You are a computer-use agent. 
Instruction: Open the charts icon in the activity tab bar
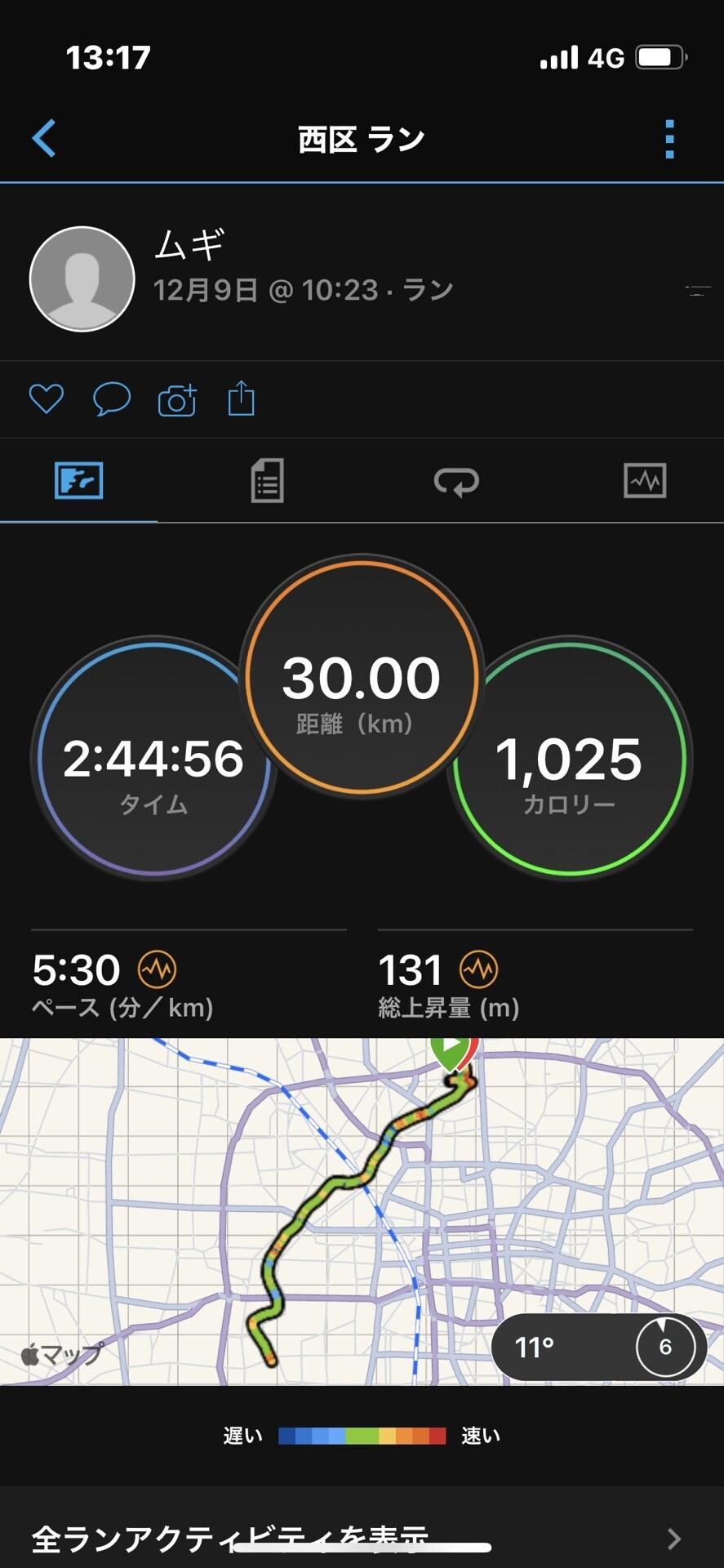(x=645, y=482)
